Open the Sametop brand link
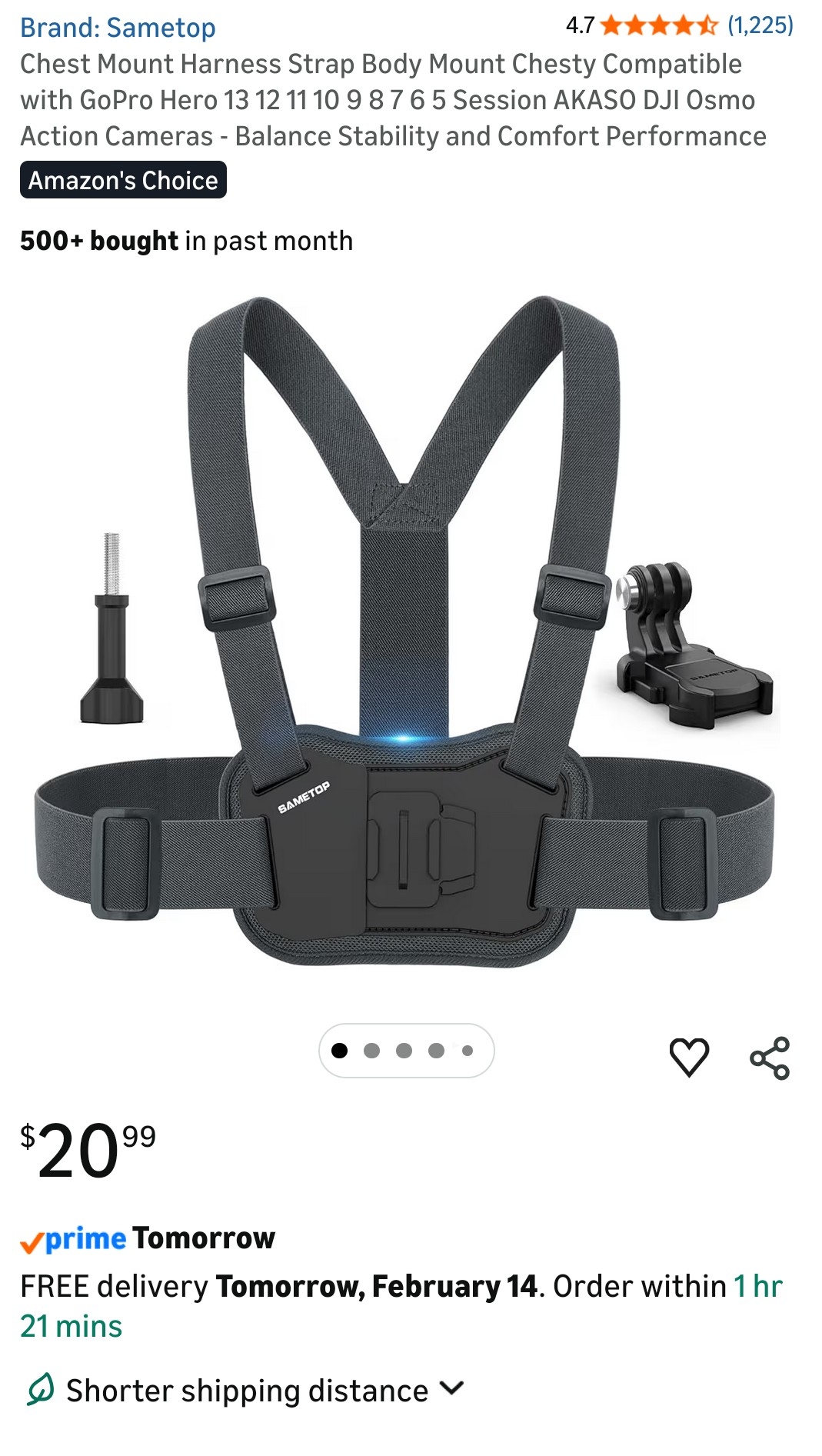822x1456 pixels. 118,28
